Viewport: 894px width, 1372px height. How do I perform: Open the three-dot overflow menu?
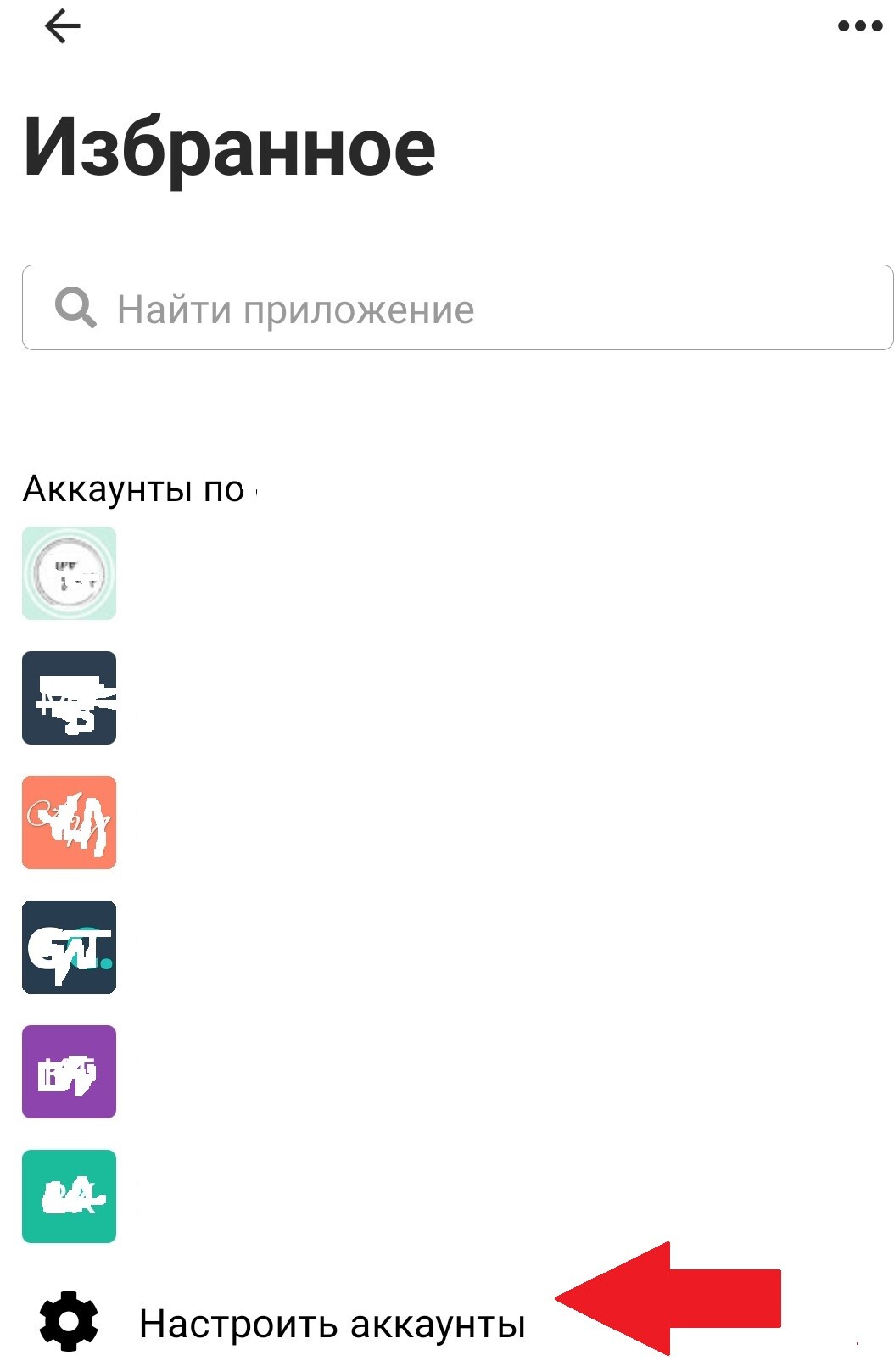pyautogui.click(x=859, y=26)
